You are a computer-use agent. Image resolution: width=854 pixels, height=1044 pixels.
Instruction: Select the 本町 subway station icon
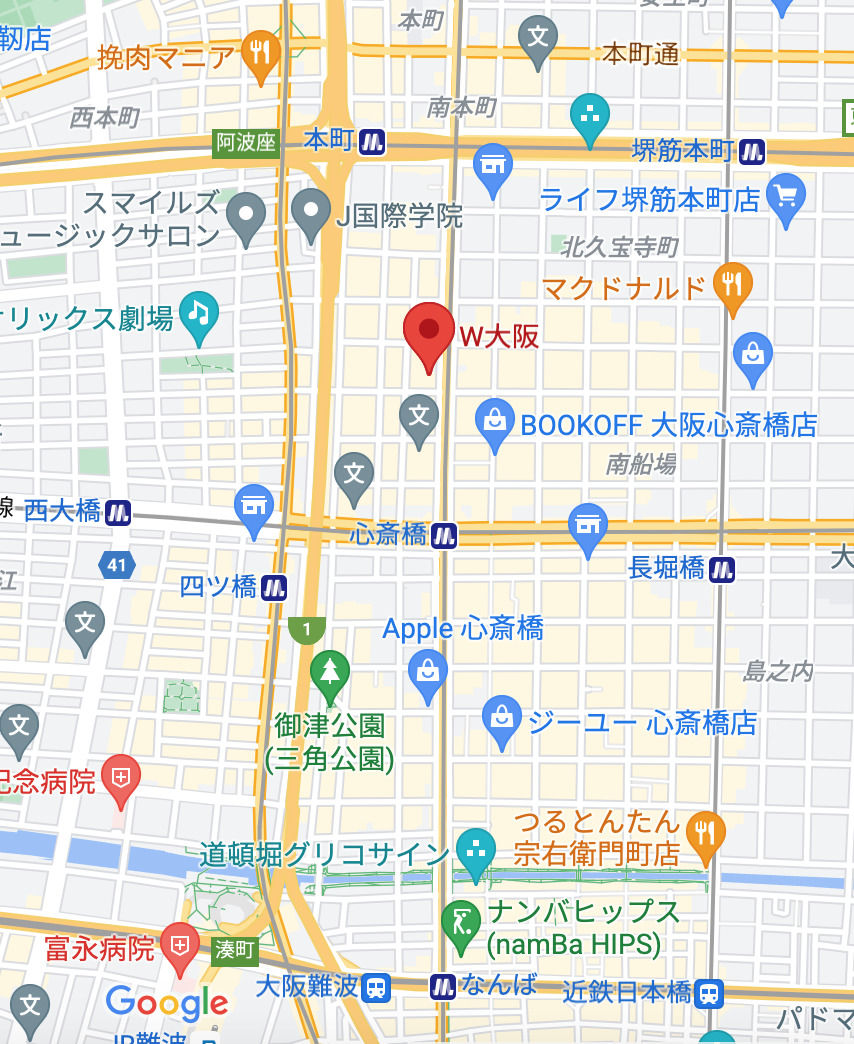click(x=374, y=141)
